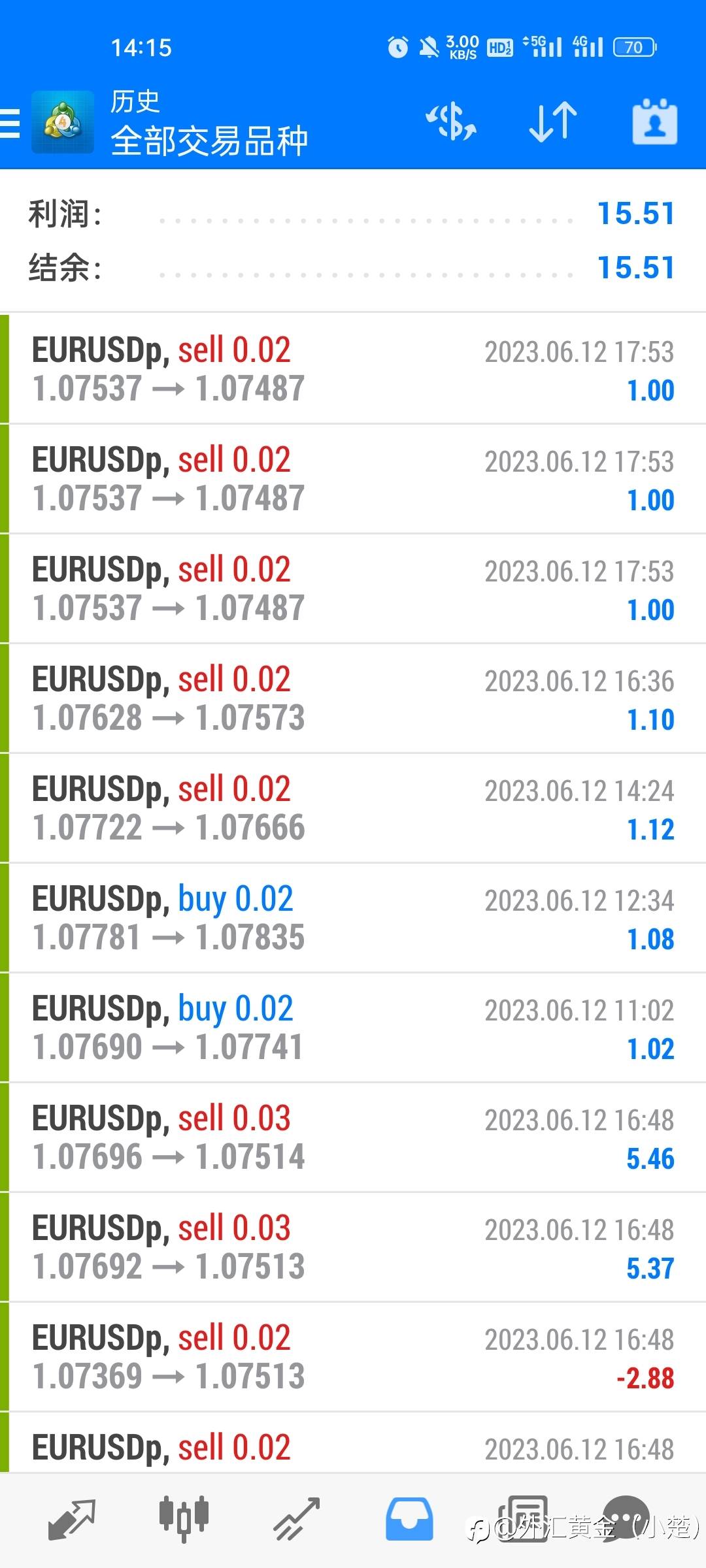706x1568 pixels.
Task: Switch to the candlestick Chart tab
Action: (184, 1518)
